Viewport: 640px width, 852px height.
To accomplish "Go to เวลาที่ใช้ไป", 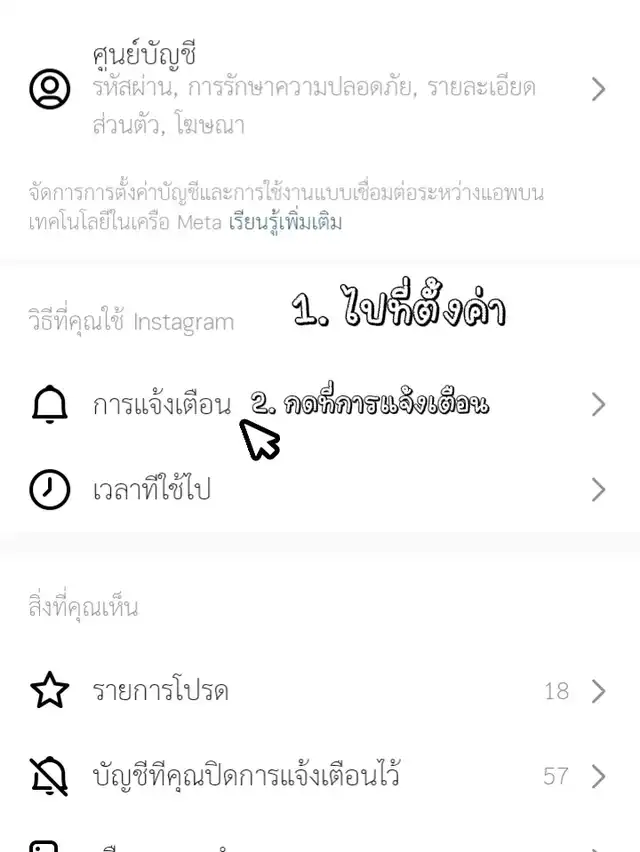I will (152, 490).
